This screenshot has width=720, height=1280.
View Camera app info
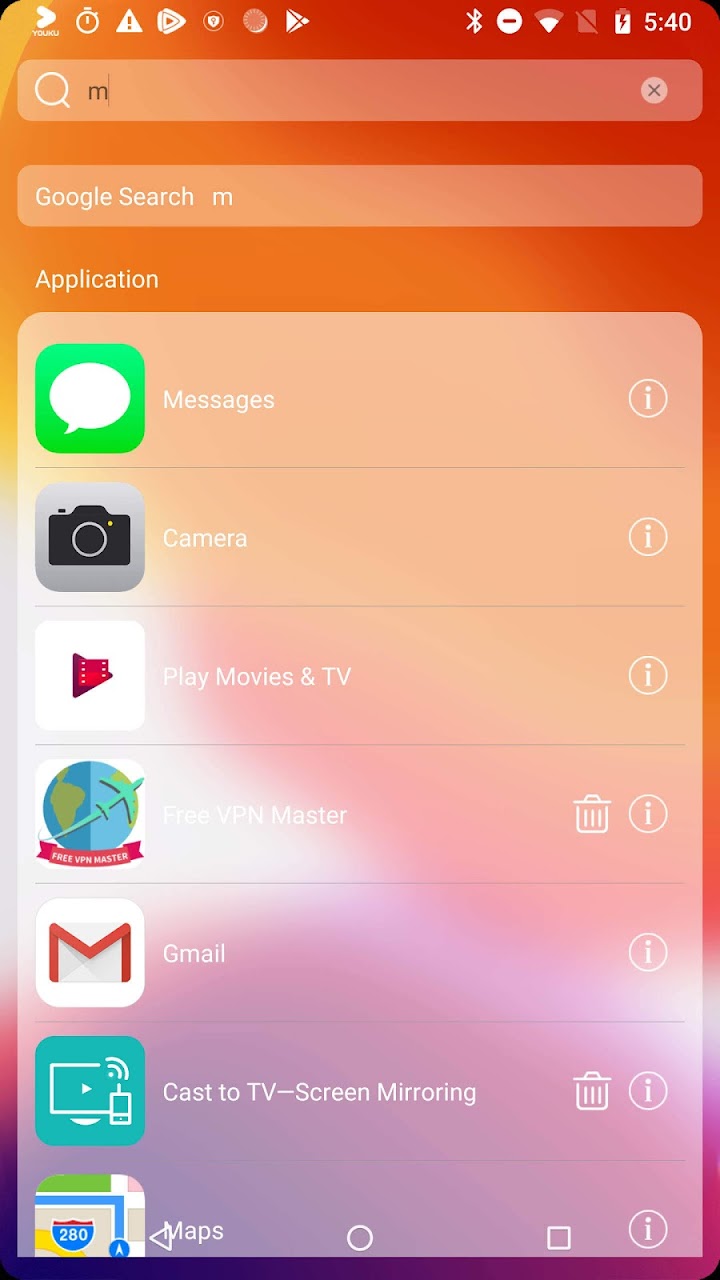pyautogui.click(x=647, y=537)
